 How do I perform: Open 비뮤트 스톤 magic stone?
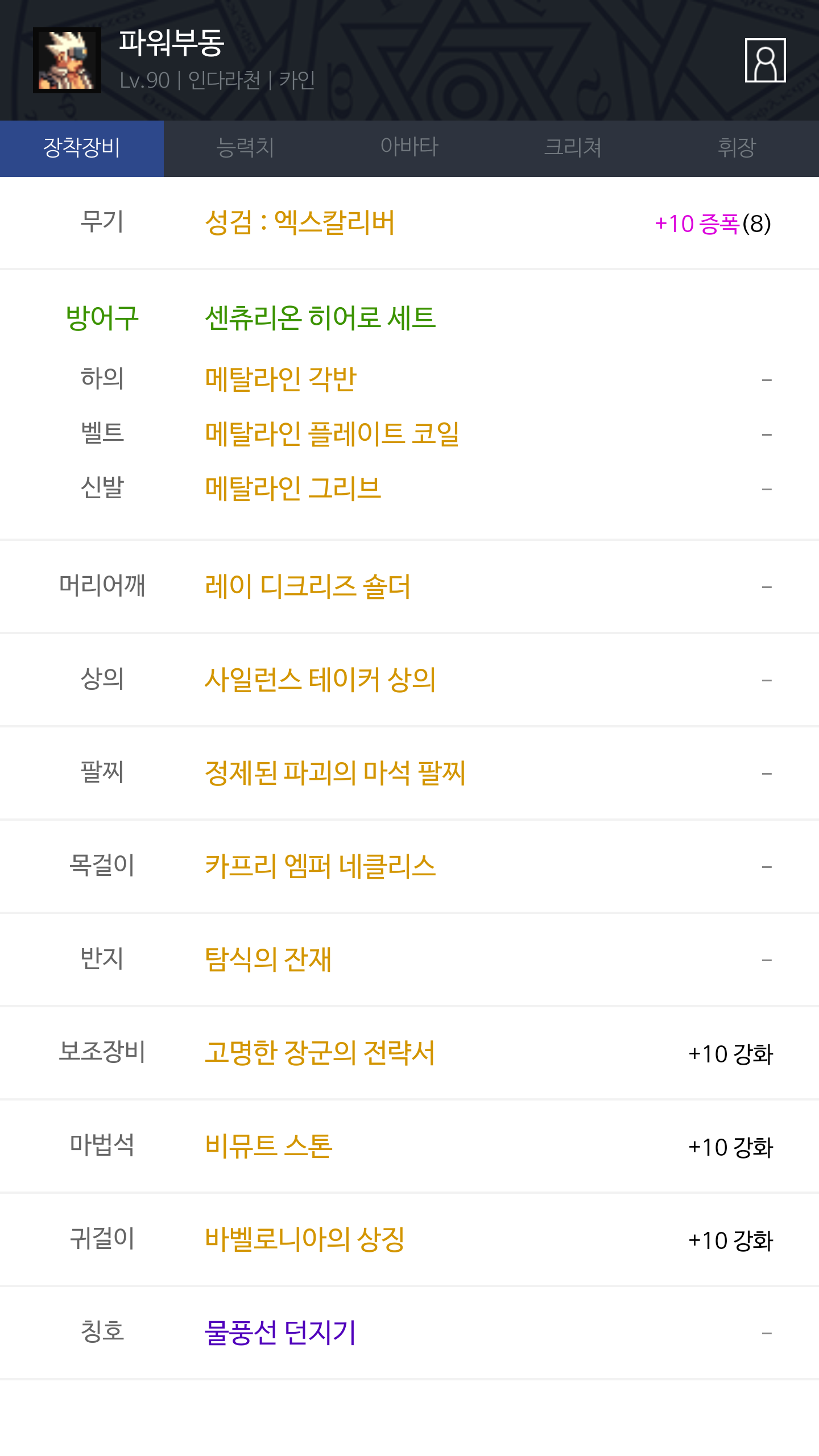click(x=268, y=1145)
